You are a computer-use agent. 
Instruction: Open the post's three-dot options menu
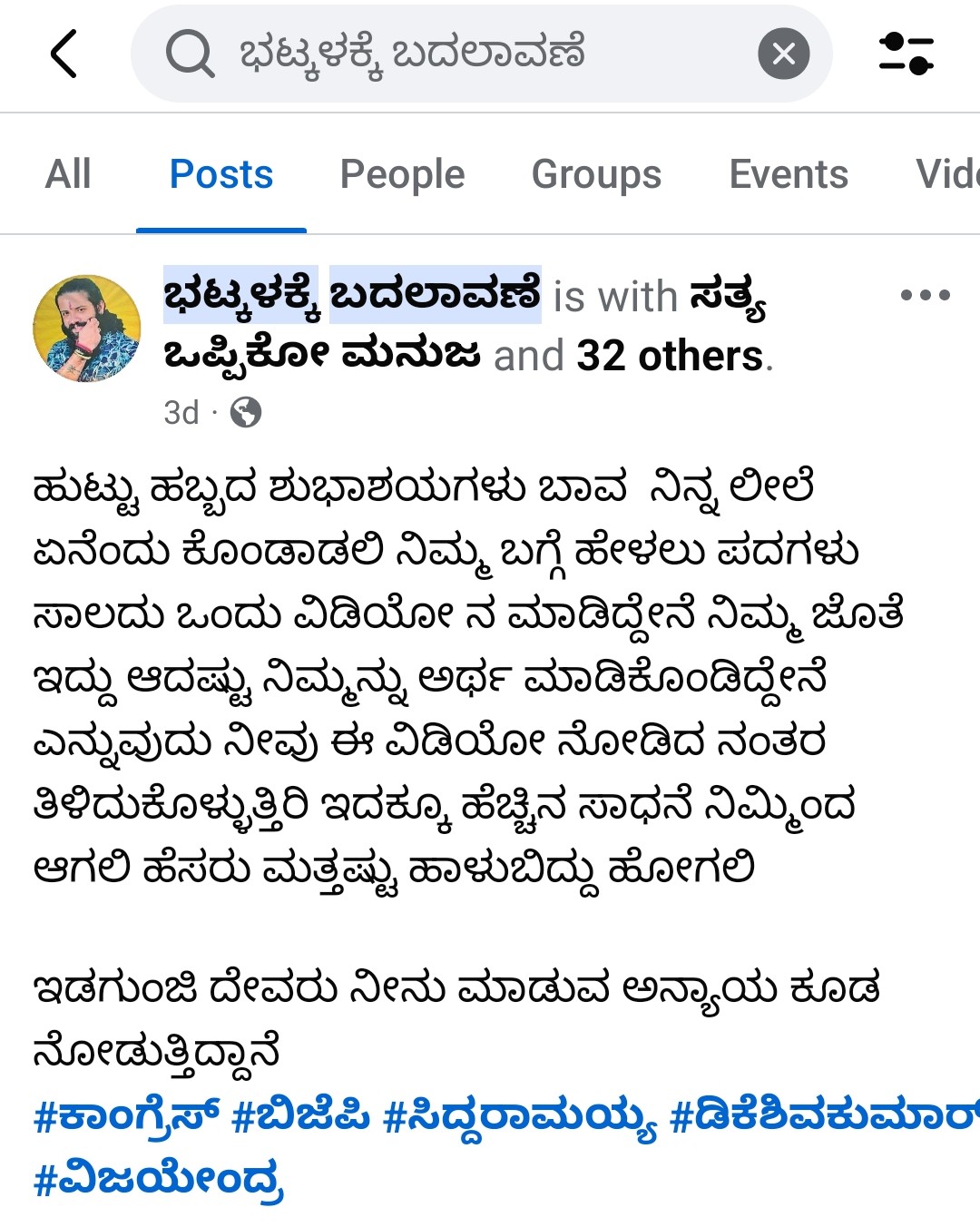pyautogui.click(x=925, y=295)
